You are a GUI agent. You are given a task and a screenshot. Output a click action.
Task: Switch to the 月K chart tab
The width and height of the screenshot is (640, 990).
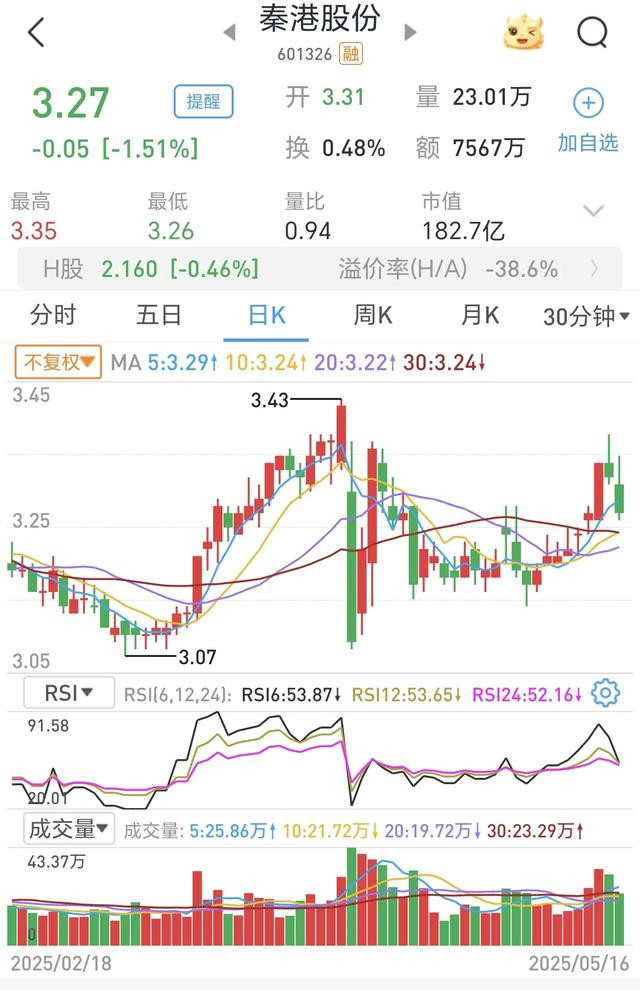(x=479, y=316)
